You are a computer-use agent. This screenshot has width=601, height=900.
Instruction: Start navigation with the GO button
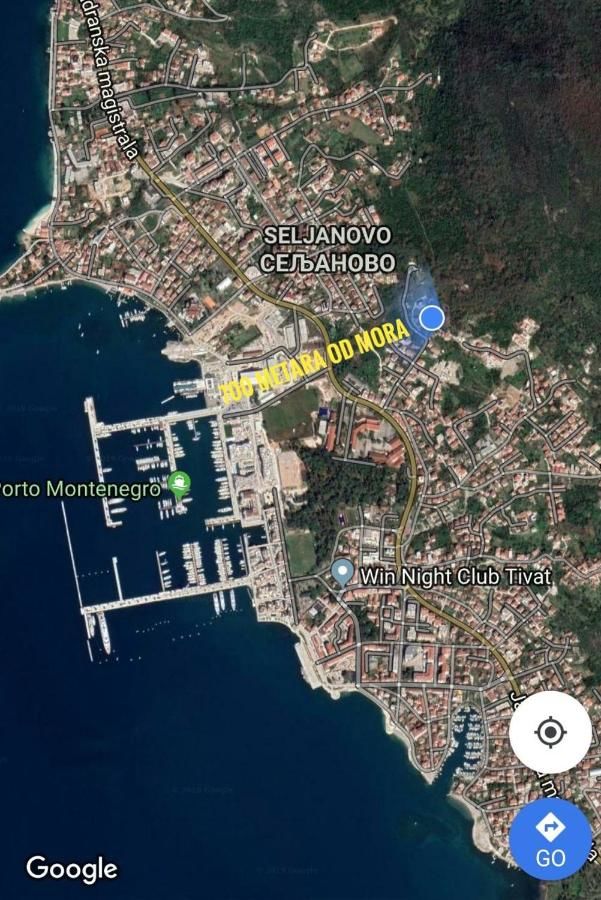pyautogui.click(x=551, y=840)
